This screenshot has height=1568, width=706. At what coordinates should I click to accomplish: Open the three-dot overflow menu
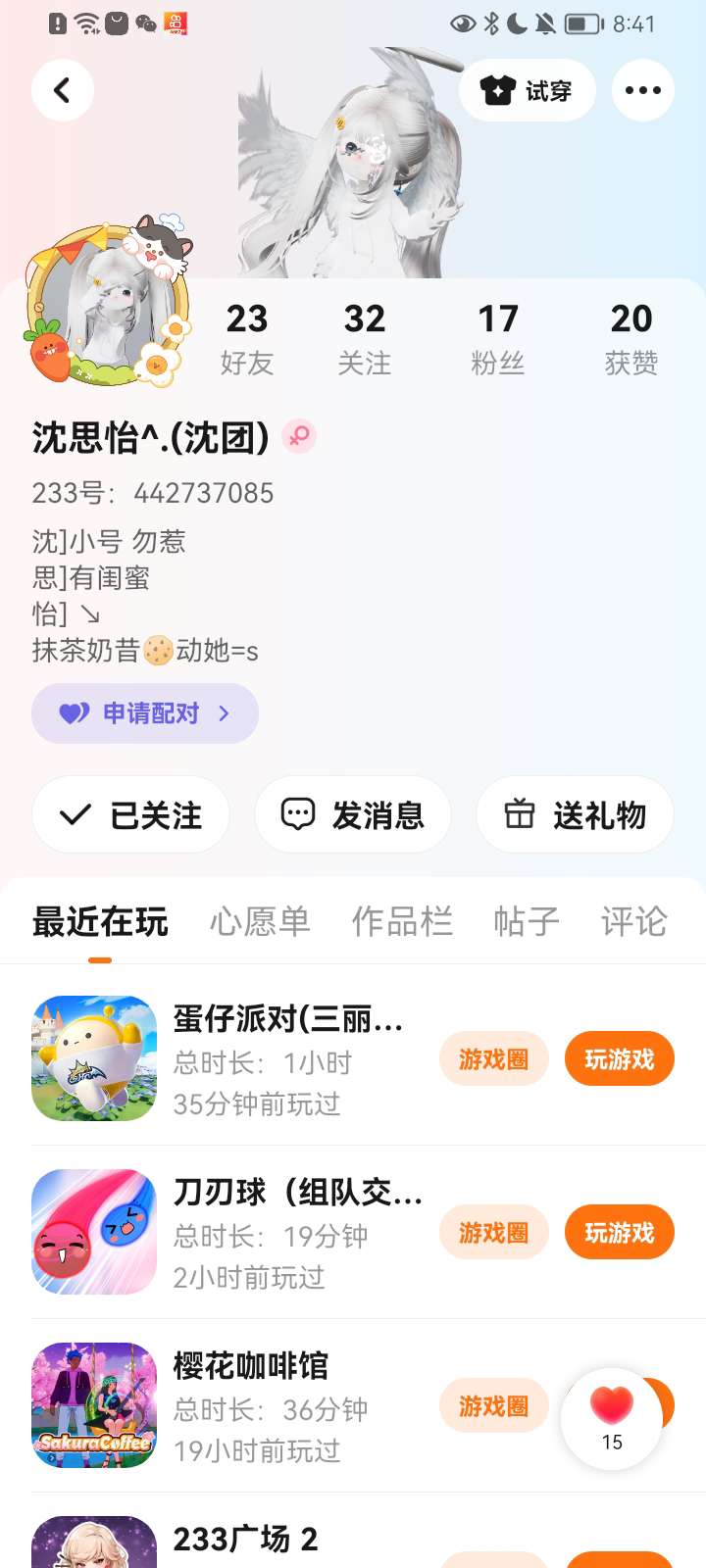(643, 90)
